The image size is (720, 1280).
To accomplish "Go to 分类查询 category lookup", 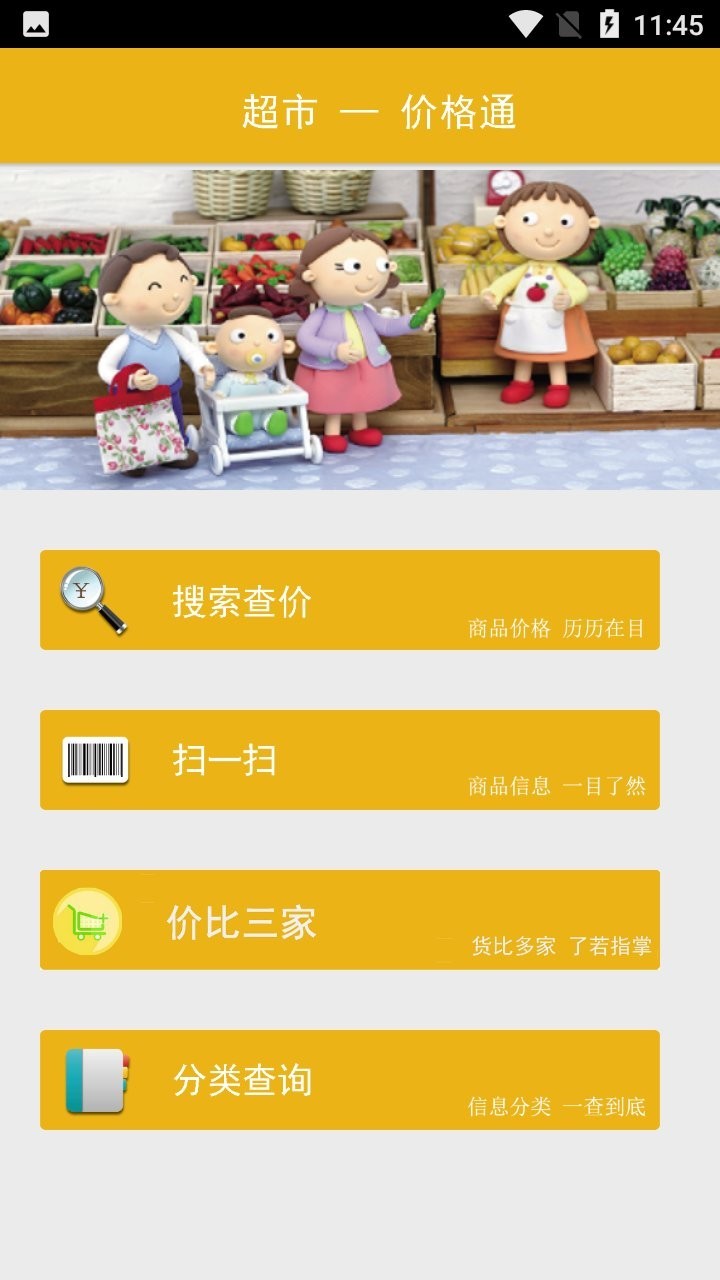I will (x=349, y=1080).
